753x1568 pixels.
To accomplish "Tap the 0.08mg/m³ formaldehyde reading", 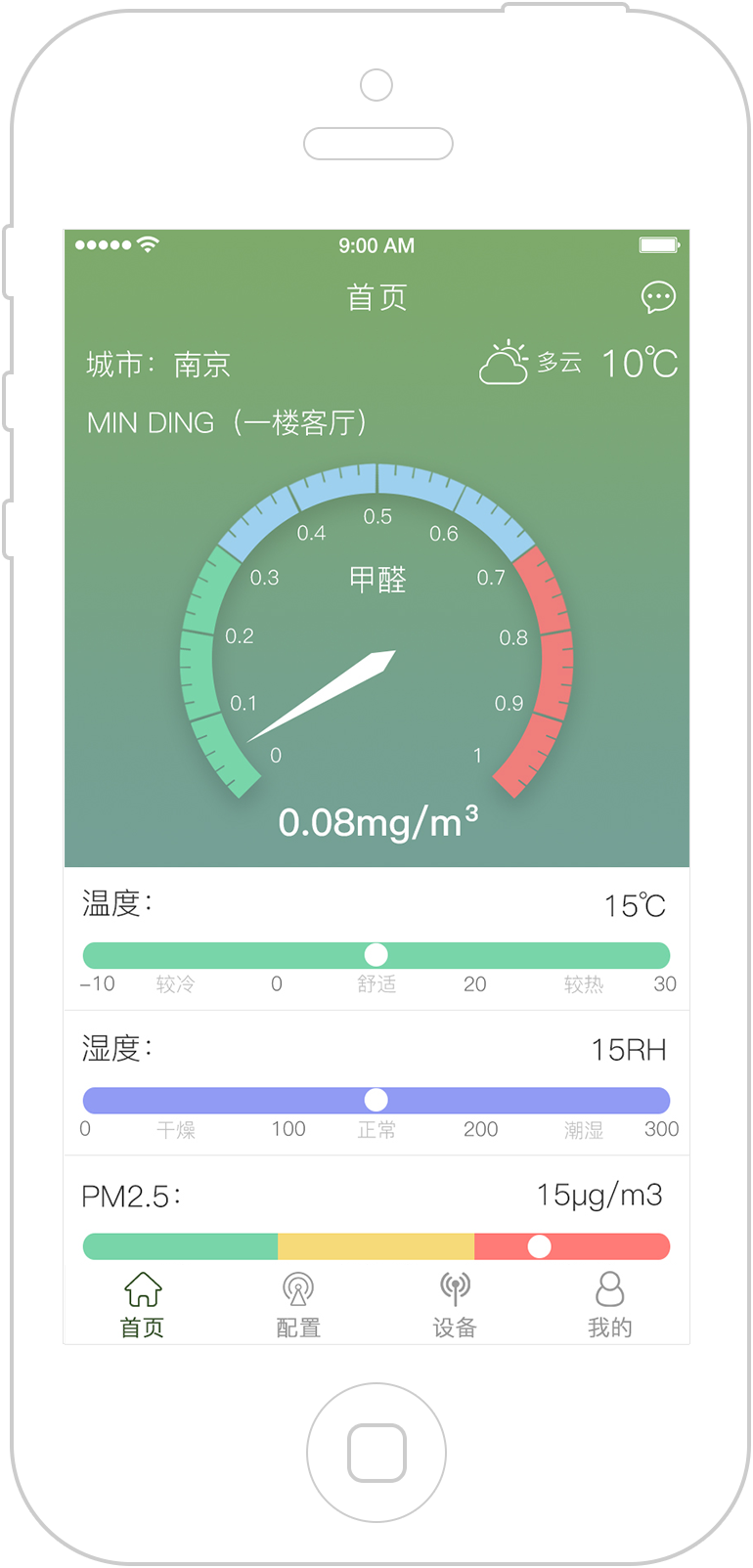I will [x=376, y=823].
